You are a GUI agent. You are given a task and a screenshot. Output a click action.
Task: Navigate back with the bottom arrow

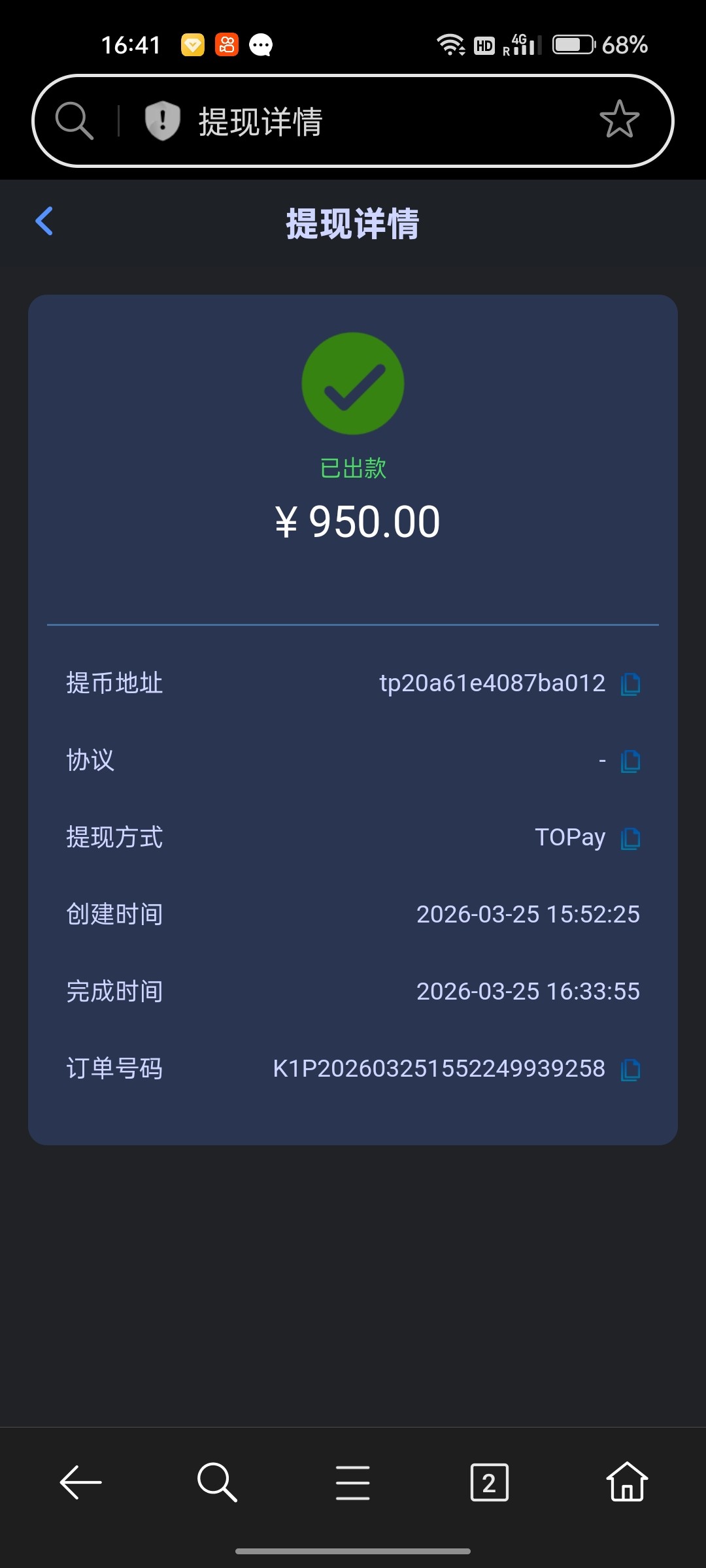81,1482
